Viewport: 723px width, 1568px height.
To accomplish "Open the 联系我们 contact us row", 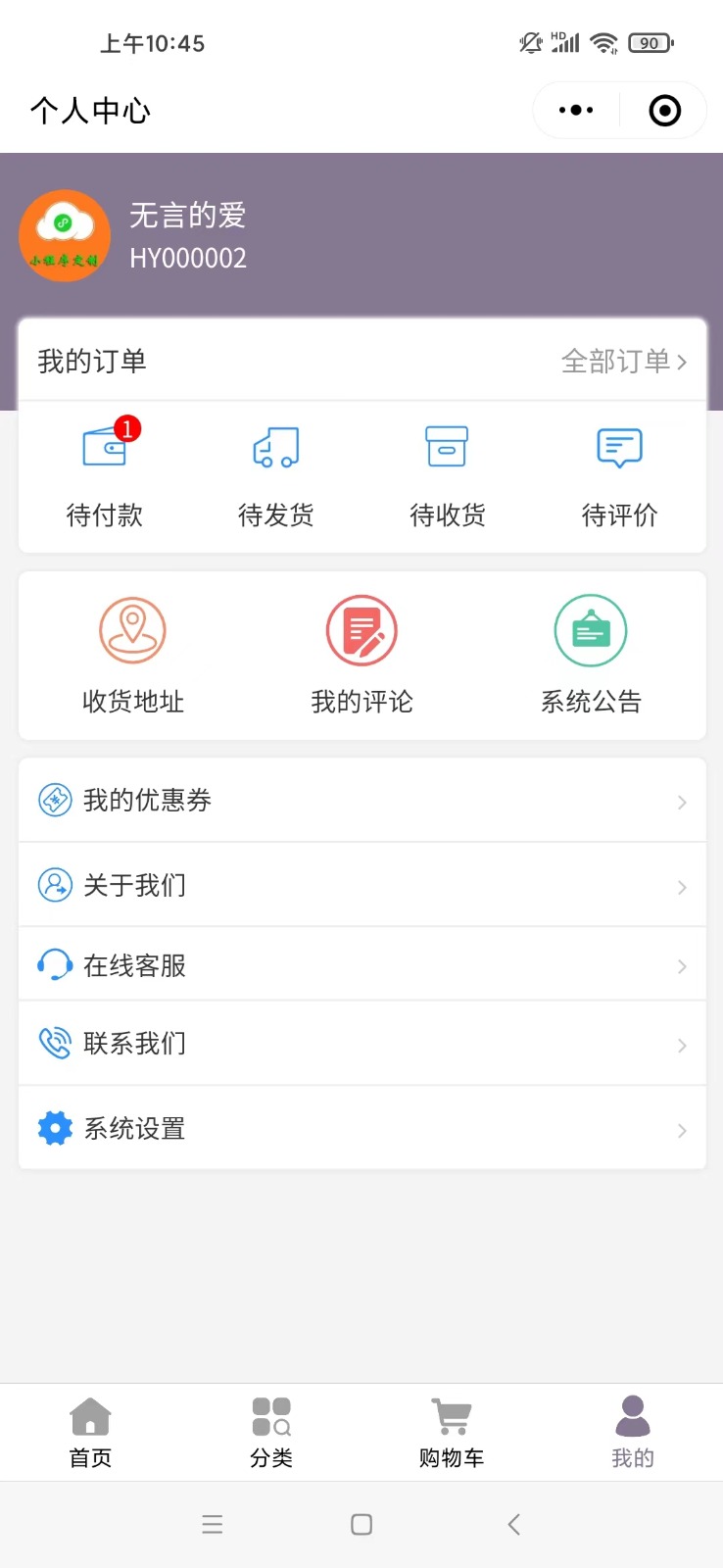I will pos(362,1044).
